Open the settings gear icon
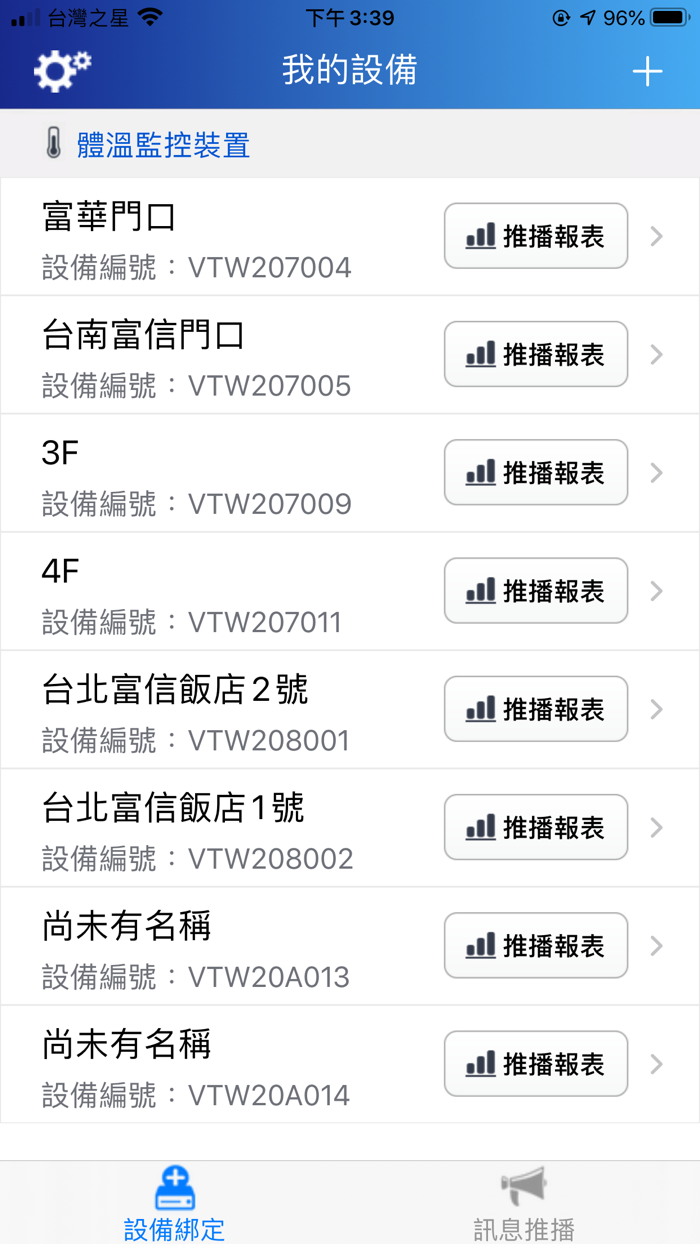Image resolution: width=700 pixels, height=1244 pixels. click(62, 70)
